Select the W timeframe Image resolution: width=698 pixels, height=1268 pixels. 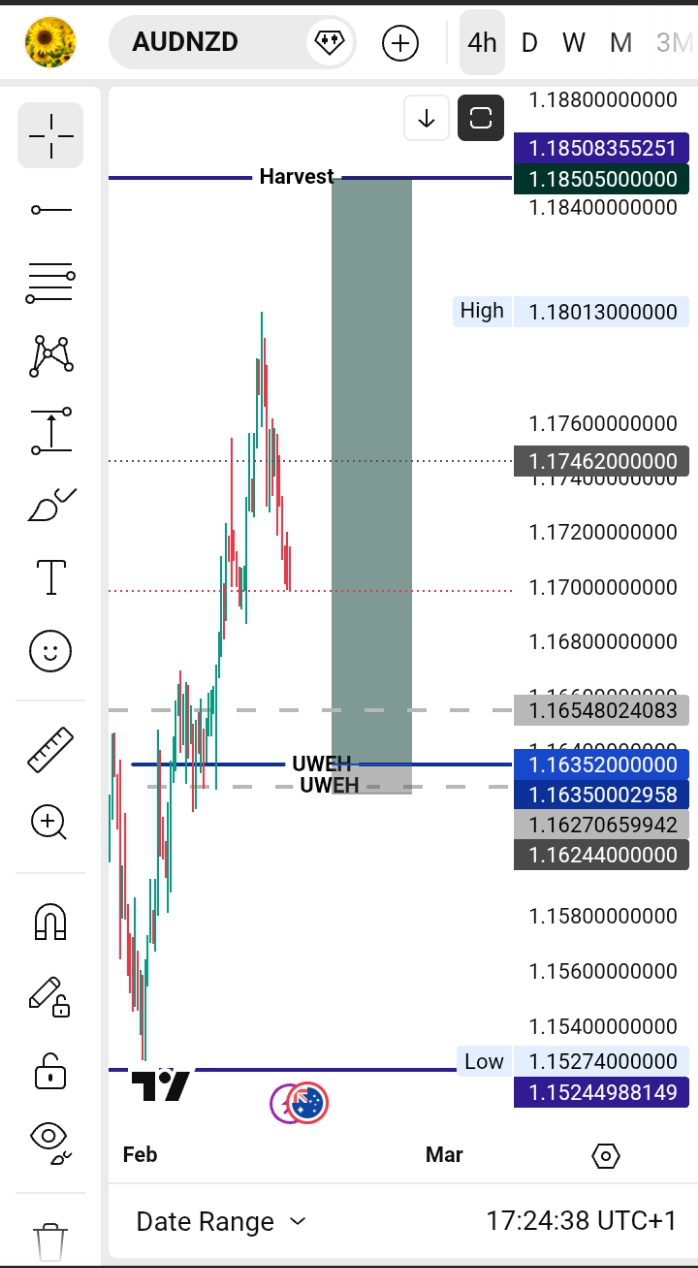573,42
